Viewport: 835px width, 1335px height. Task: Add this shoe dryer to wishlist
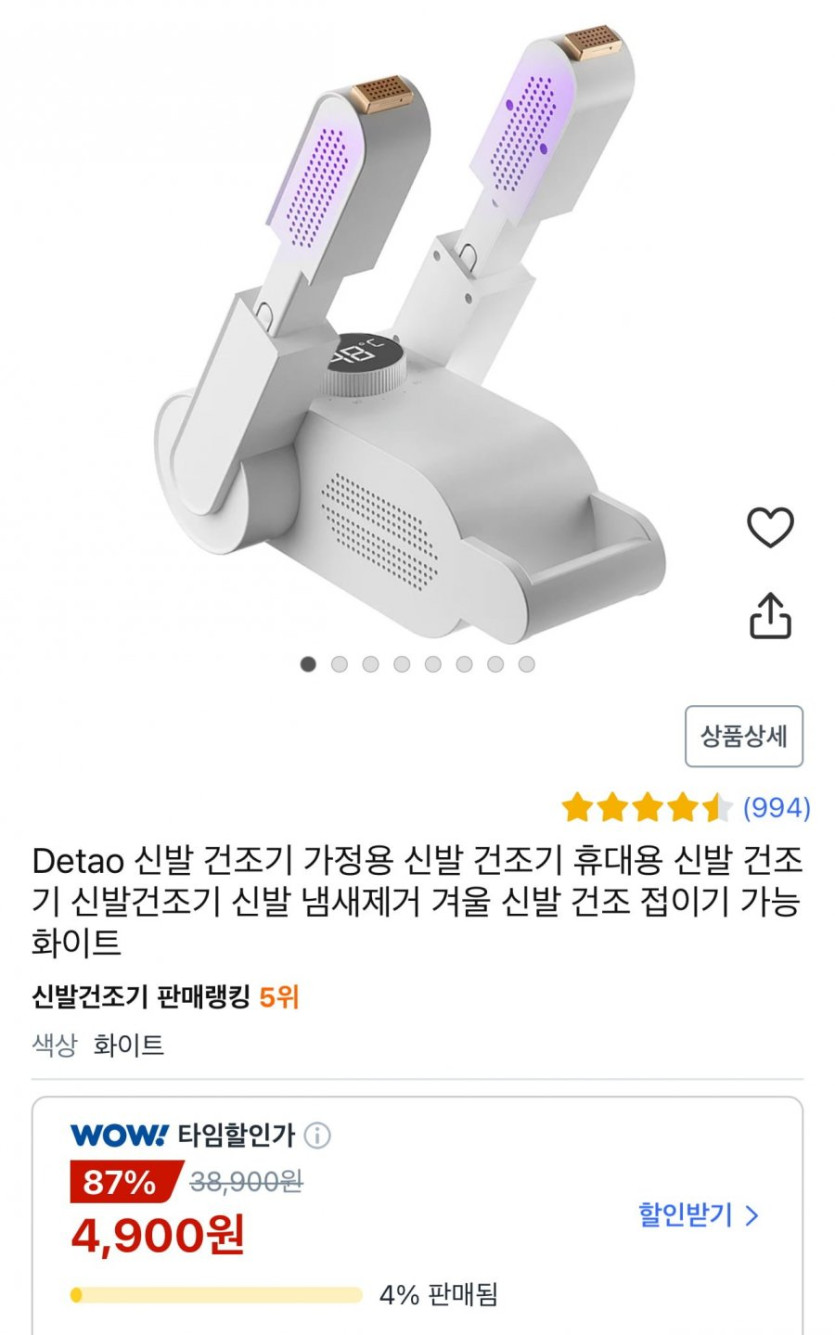tap(770, 528)
